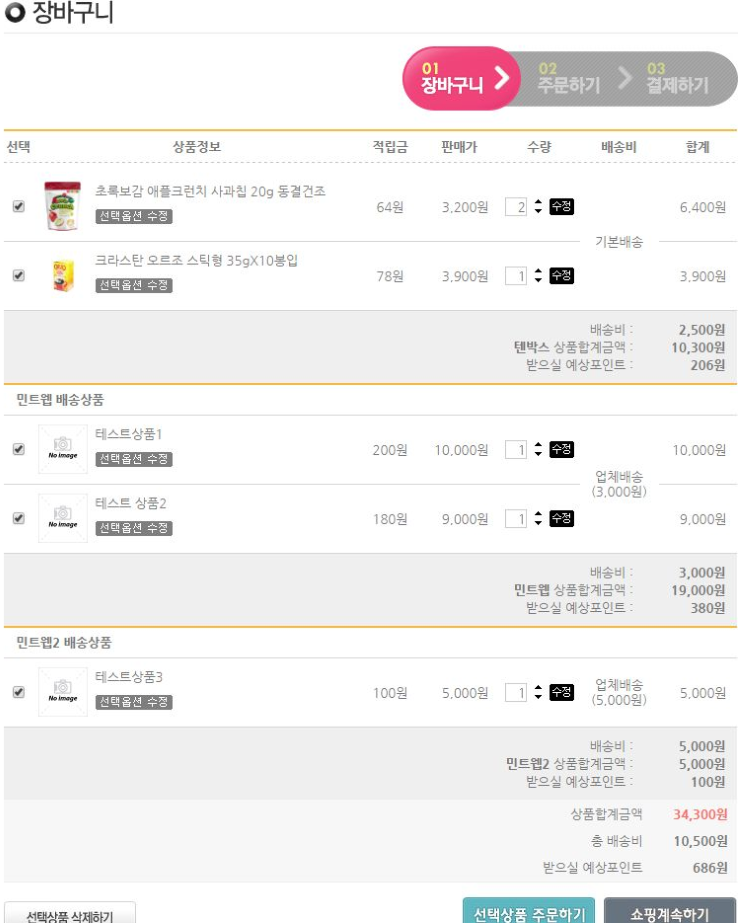Uncheck 초록보감 애플크런치 사과칩 item checkbox

pos(18,207)
